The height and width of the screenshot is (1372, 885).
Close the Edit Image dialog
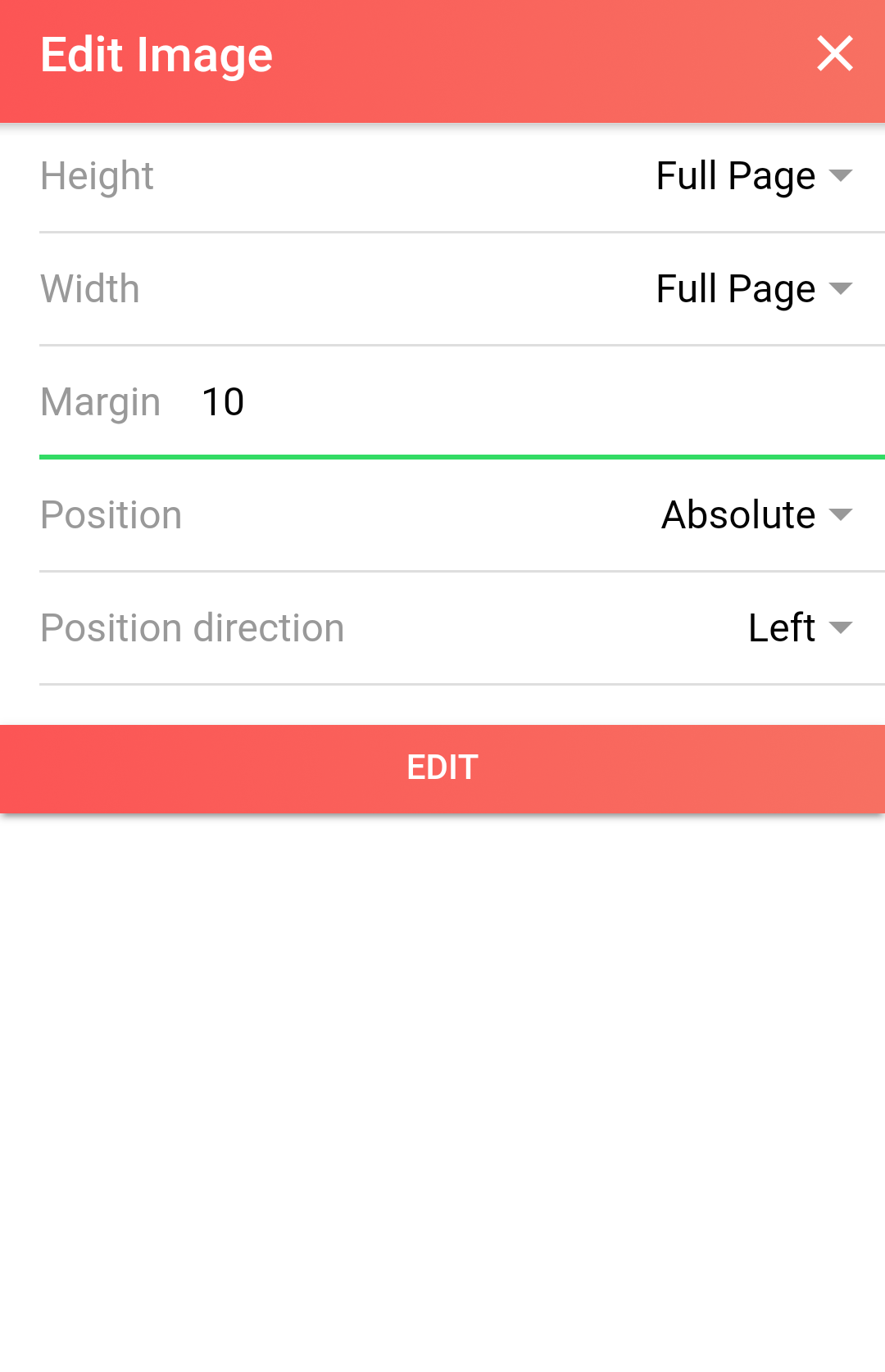[x=834, y=54]
